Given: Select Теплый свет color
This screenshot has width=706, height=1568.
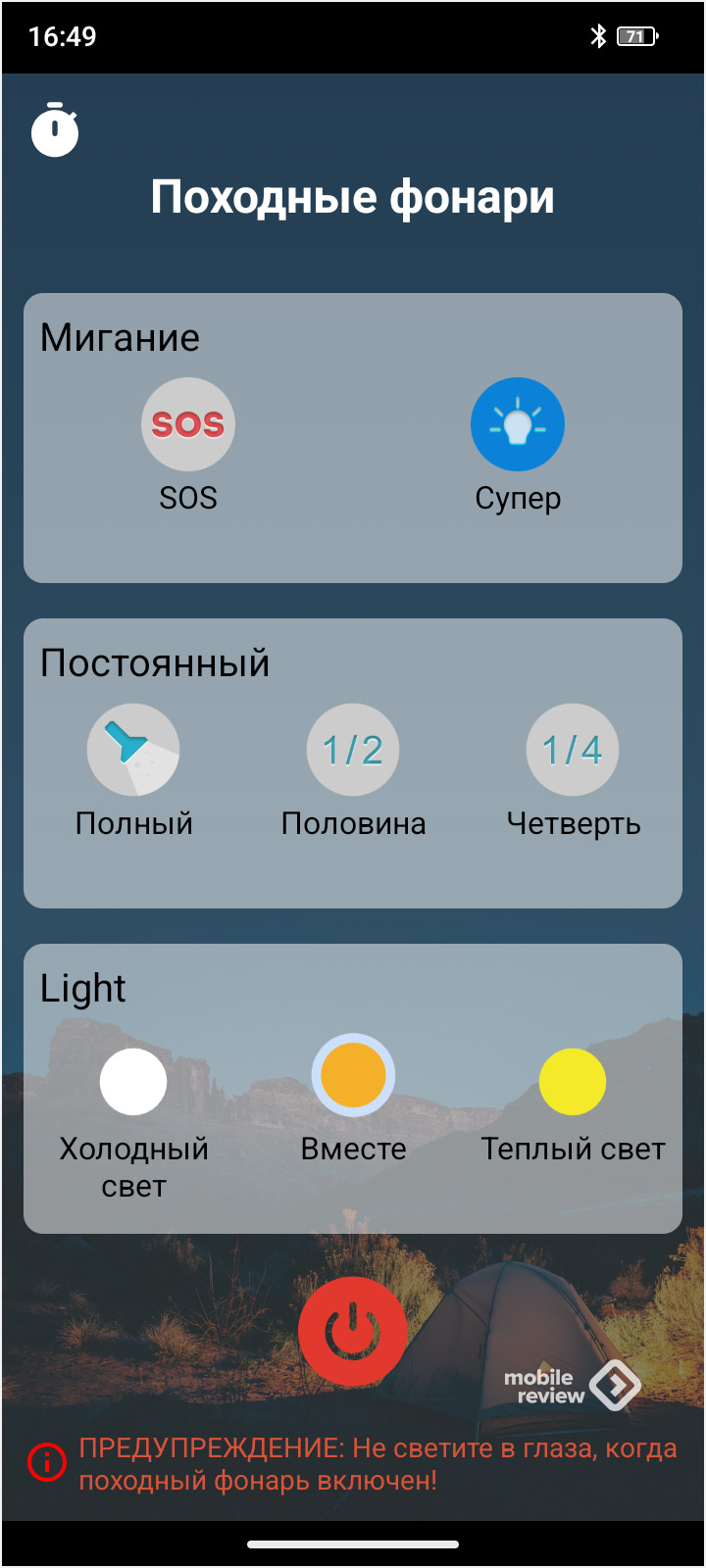Looking at the screenshot, I should 573,1082.
